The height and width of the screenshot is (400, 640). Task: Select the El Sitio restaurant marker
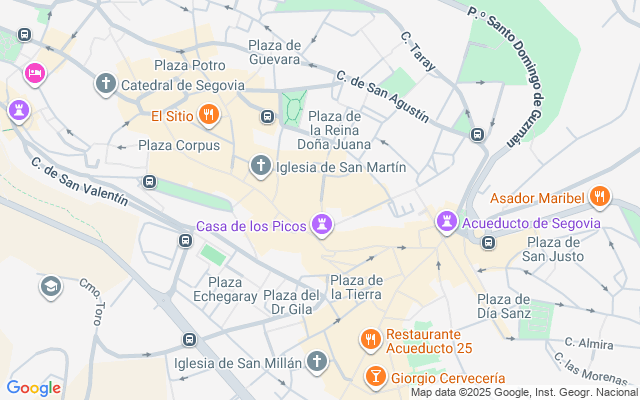(209, 116)
